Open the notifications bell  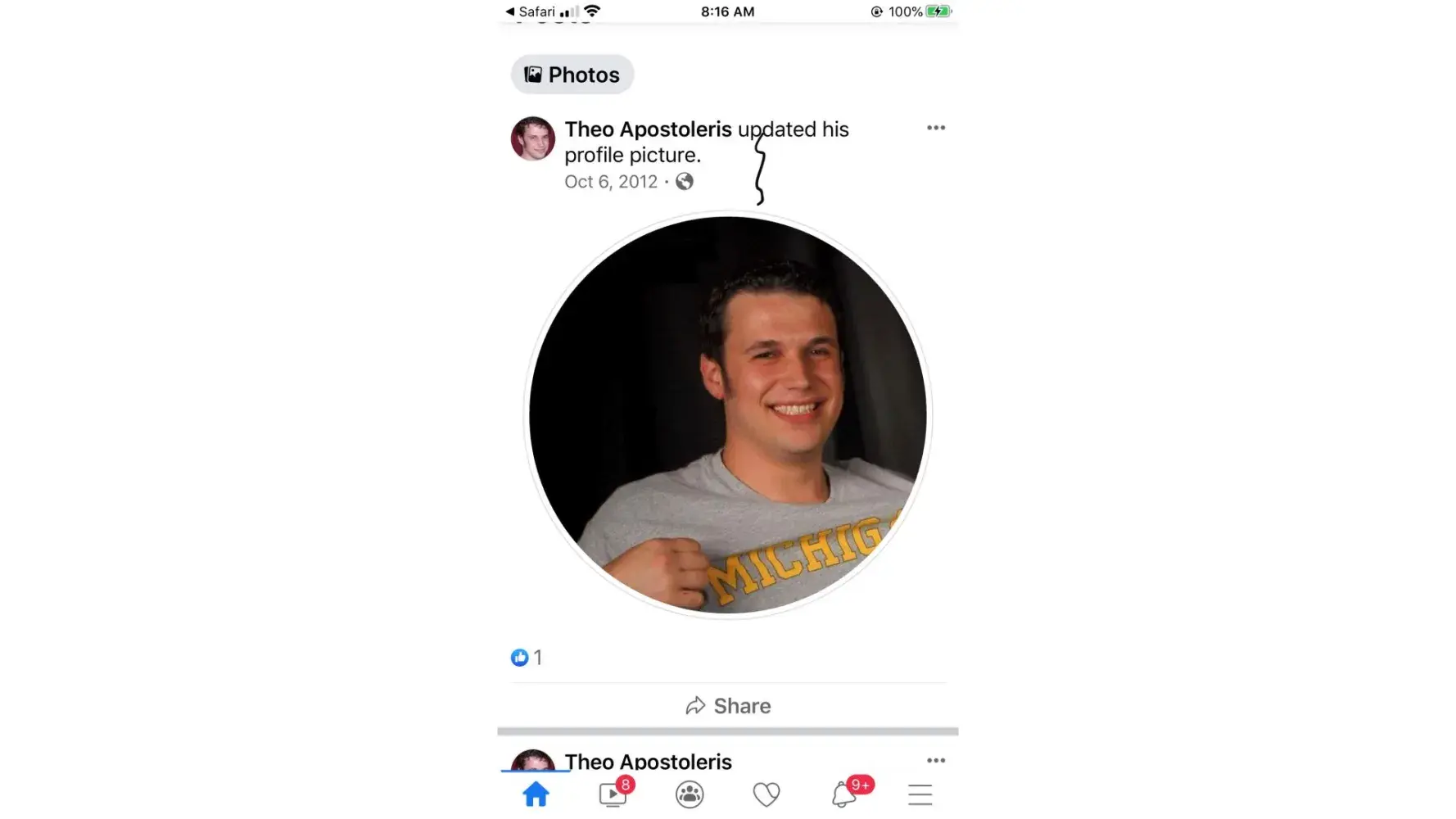pyautogui.click(x=843, y=794)
